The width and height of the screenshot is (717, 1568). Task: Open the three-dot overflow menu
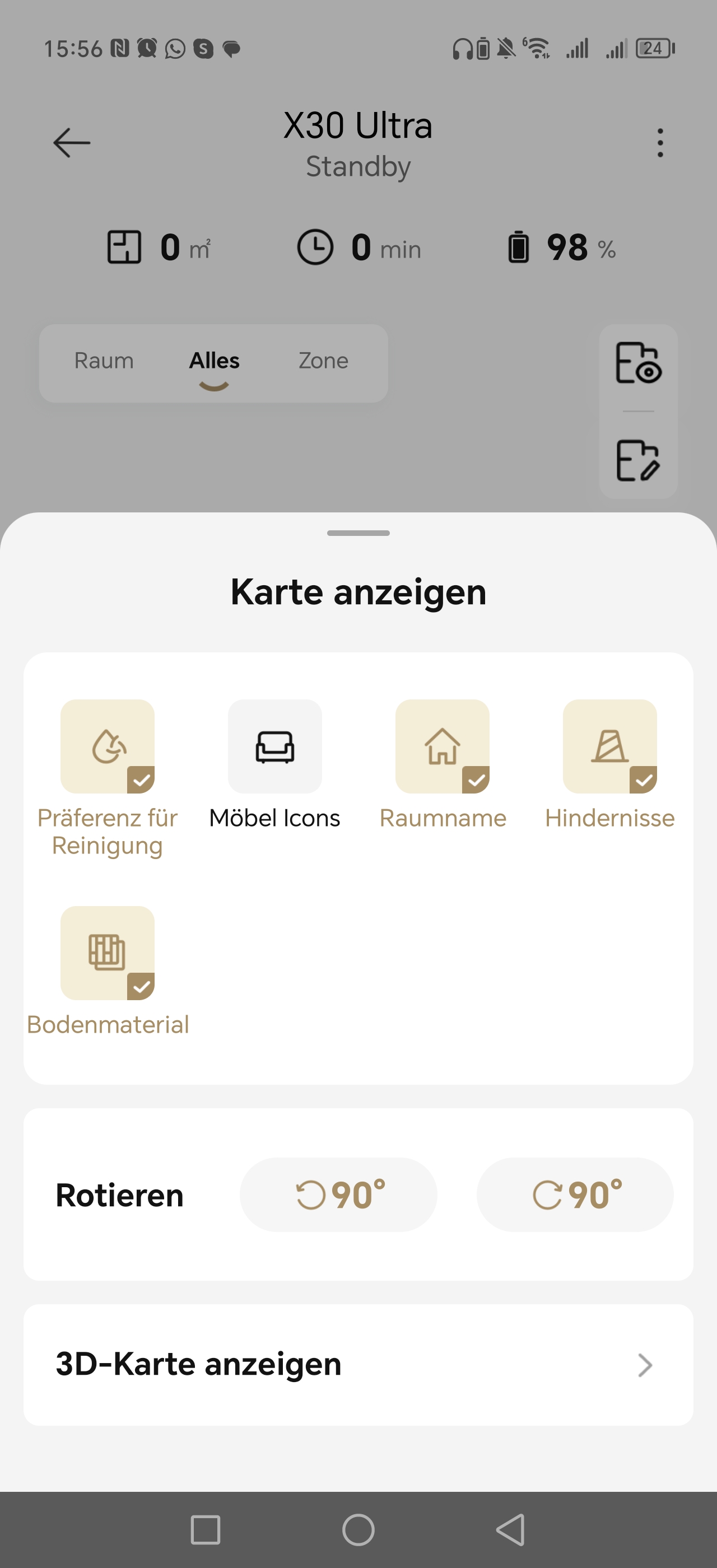click(x=660, y=142)
